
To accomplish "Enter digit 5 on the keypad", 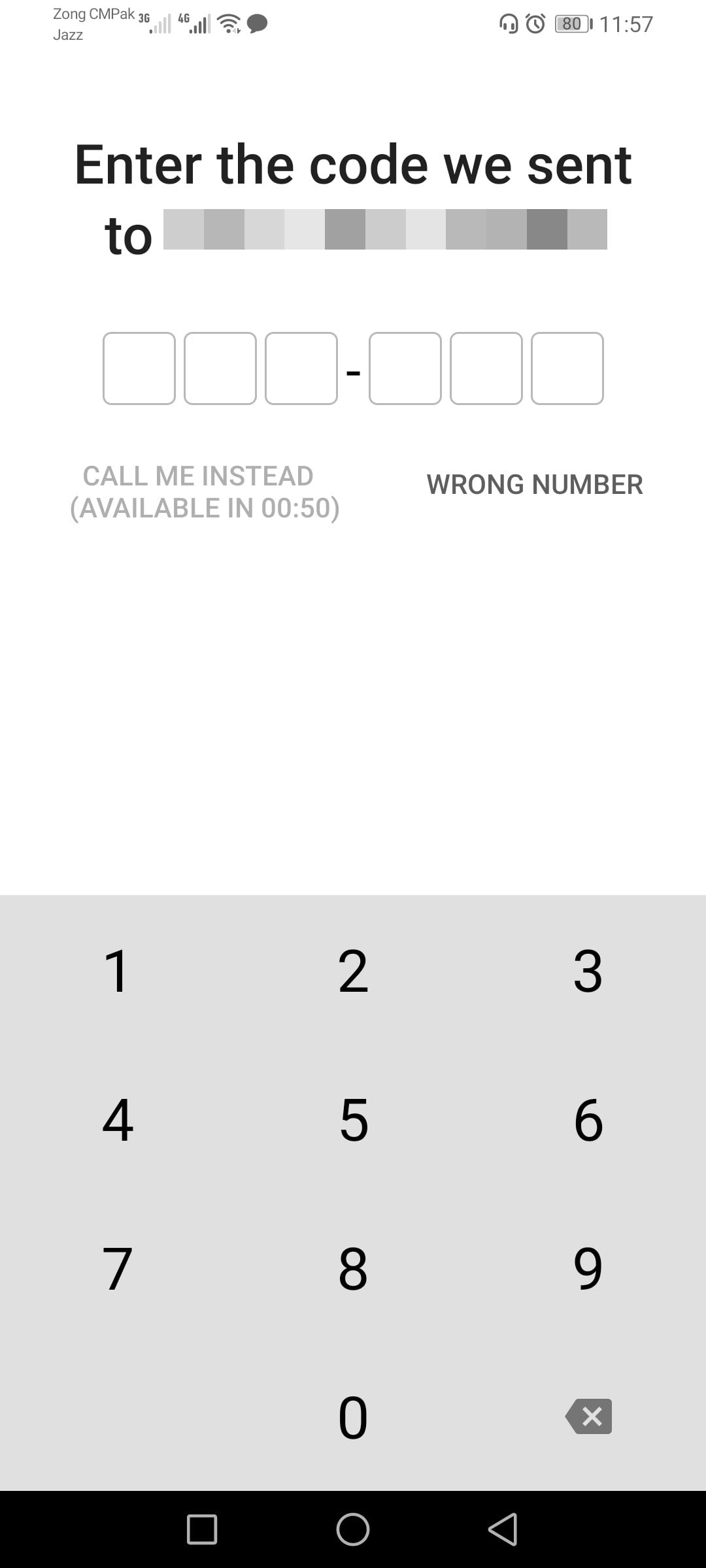I will (x=353, y=1120).
